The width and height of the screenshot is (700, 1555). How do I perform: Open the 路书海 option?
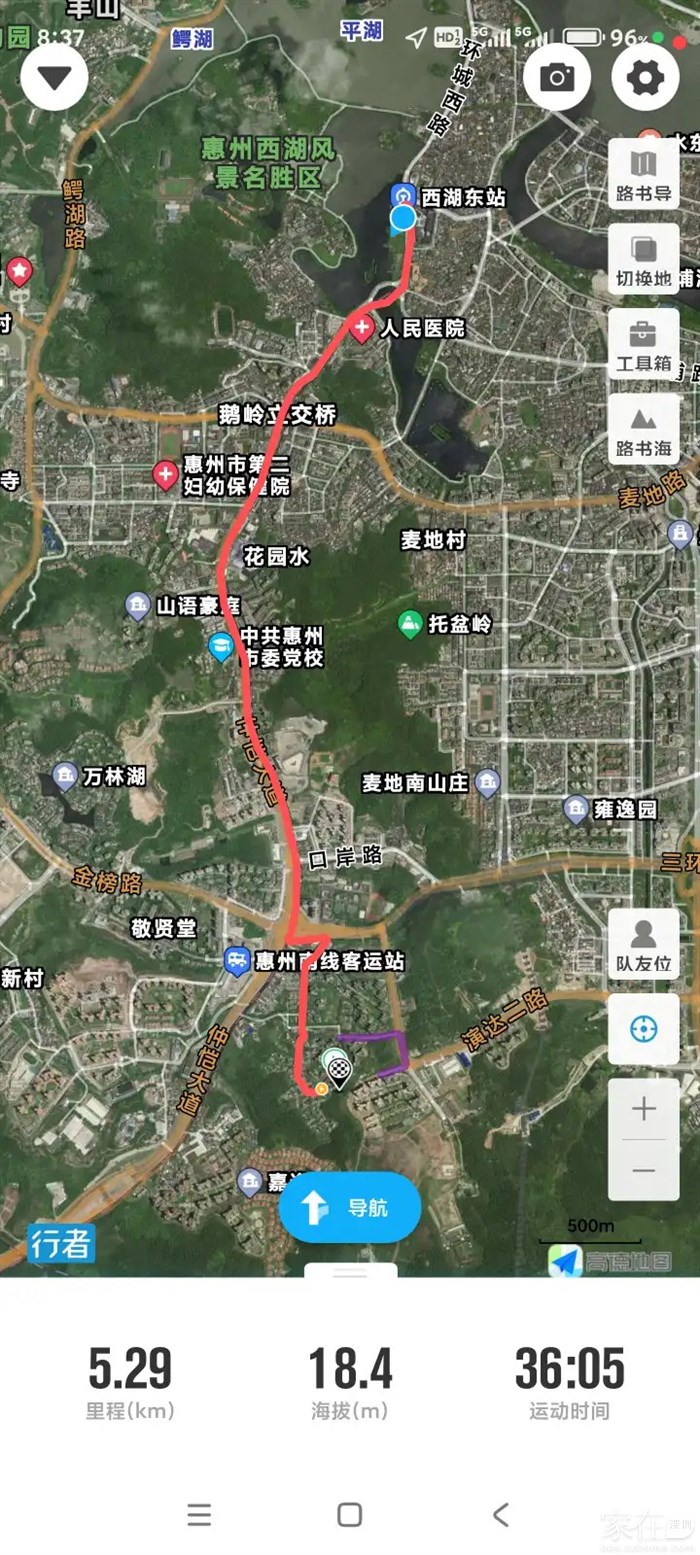tap(643, 429)
